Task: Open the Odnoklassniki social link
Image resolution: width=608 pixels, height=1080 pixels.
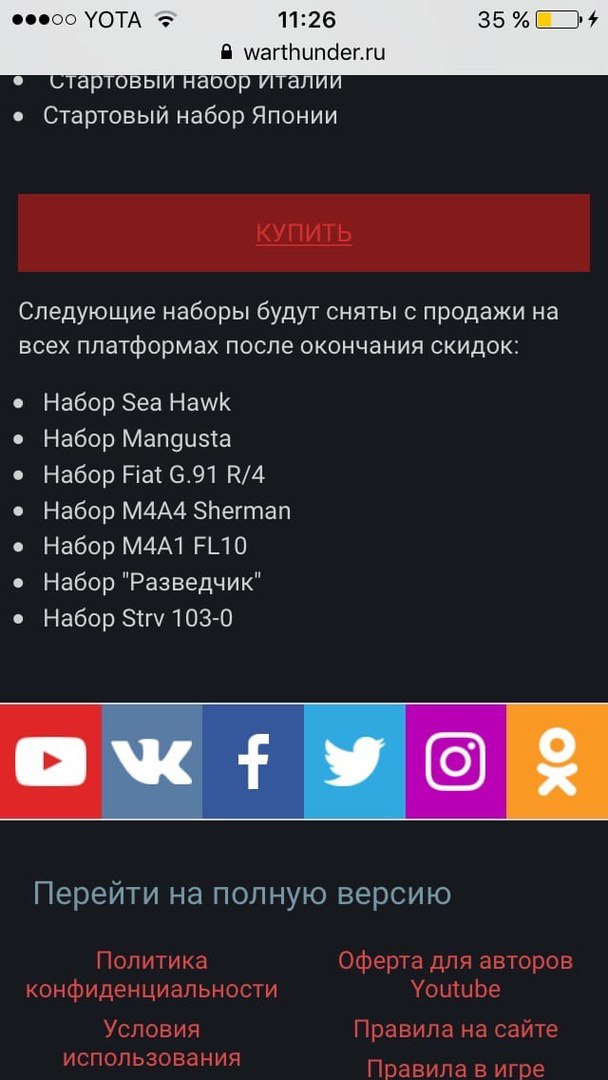Action: click(557, 762)
